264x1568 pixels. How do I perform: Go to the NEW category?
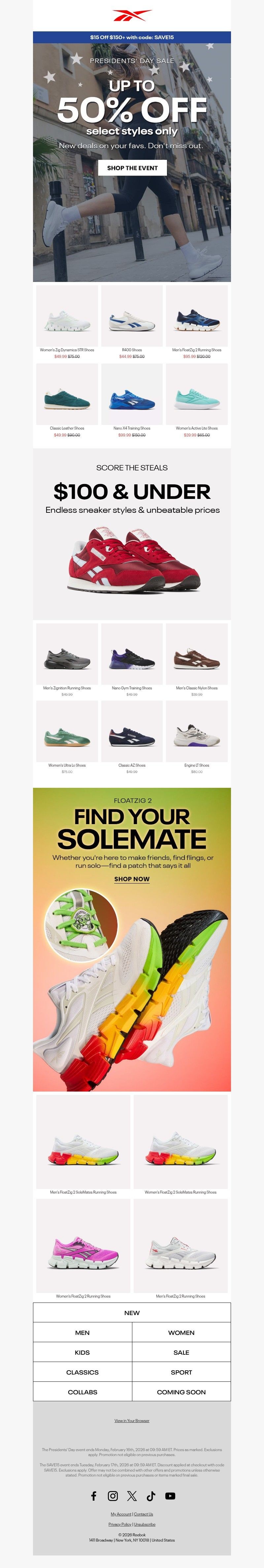(x=132, y=1313)
